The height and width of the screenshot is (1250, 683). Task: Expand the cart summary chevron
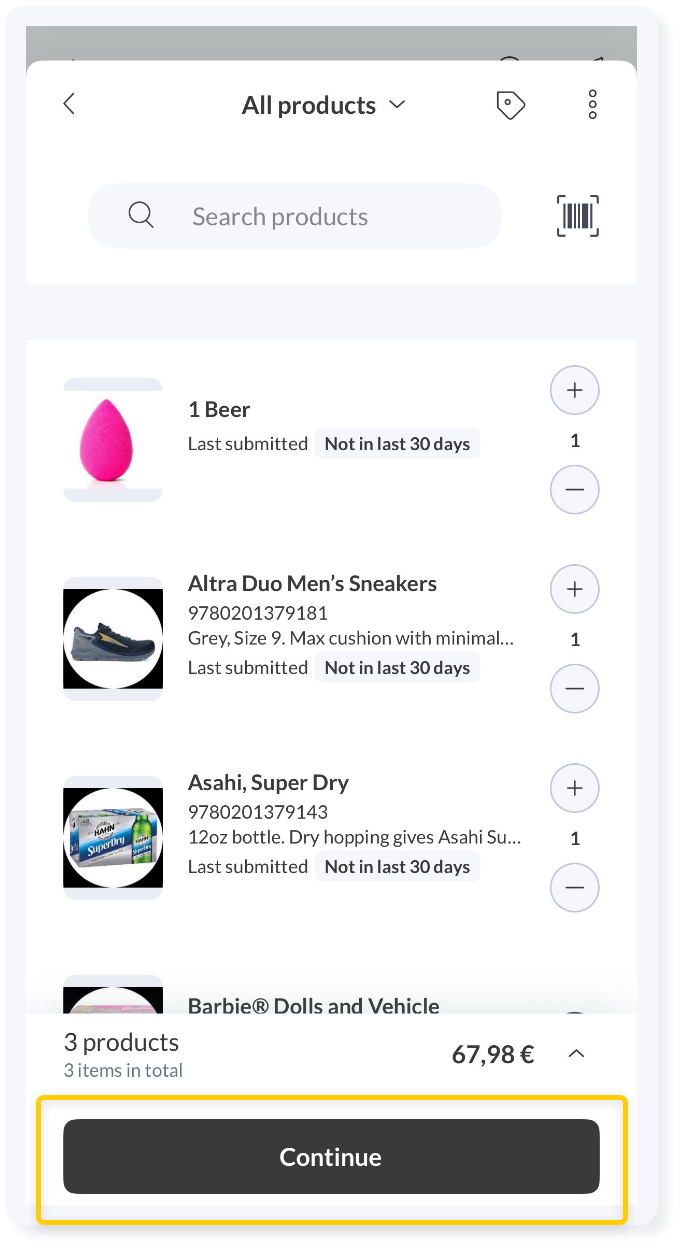[576, 1054]
